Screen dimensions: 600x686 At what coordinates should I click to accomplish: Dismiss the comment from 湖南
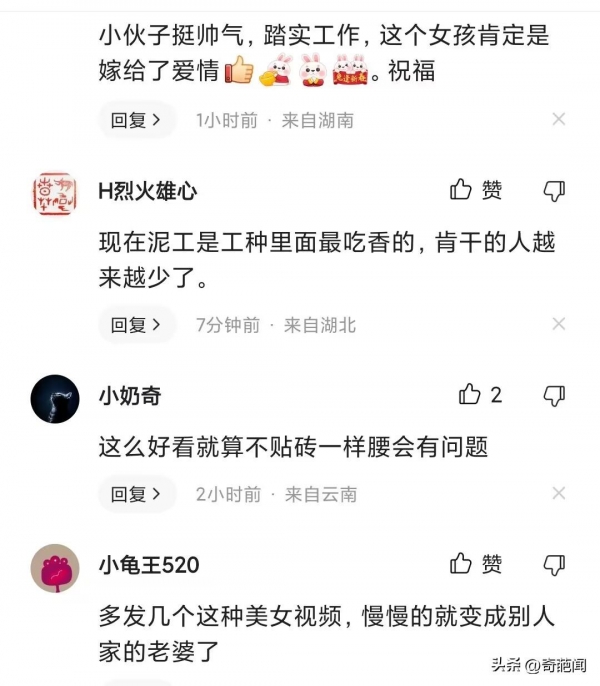pos(559,120)
